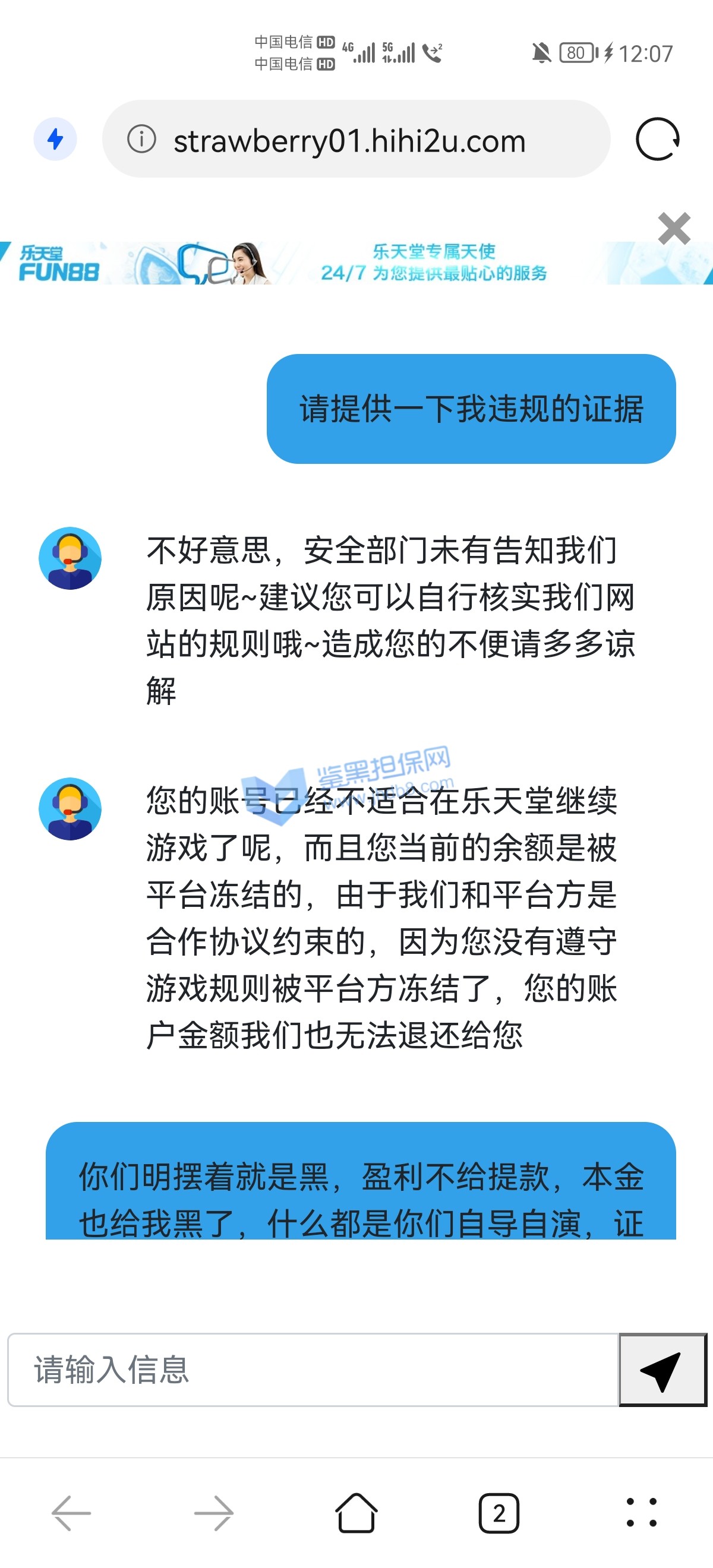Screen dimensions: 713x1568
Task: View site info via the circled i icon
Action: click(x=141, y=140)
